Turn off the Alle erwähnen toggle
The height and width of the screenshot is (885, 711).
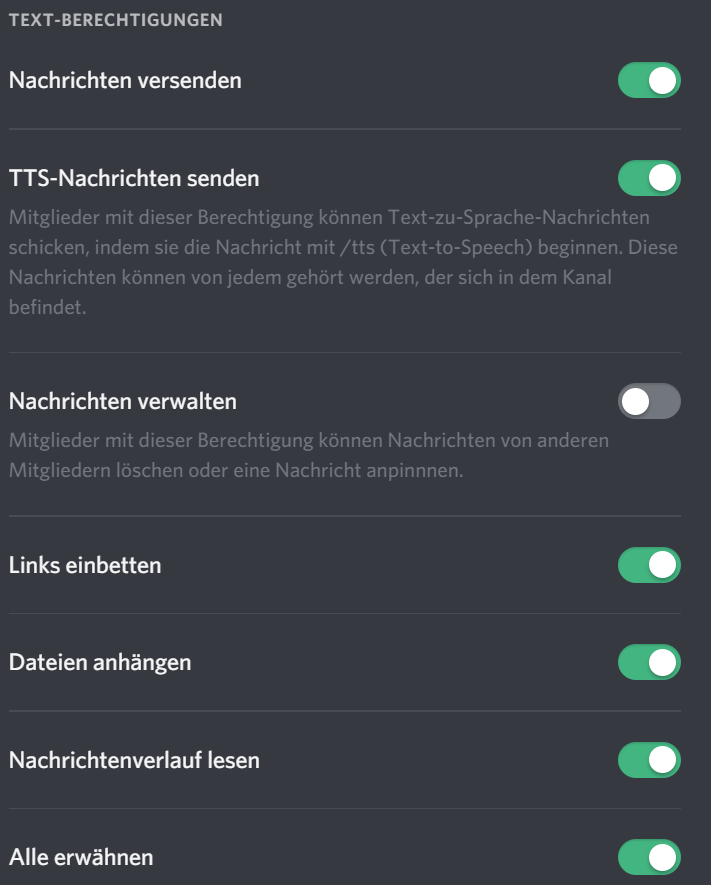click(x=649, y=857)
